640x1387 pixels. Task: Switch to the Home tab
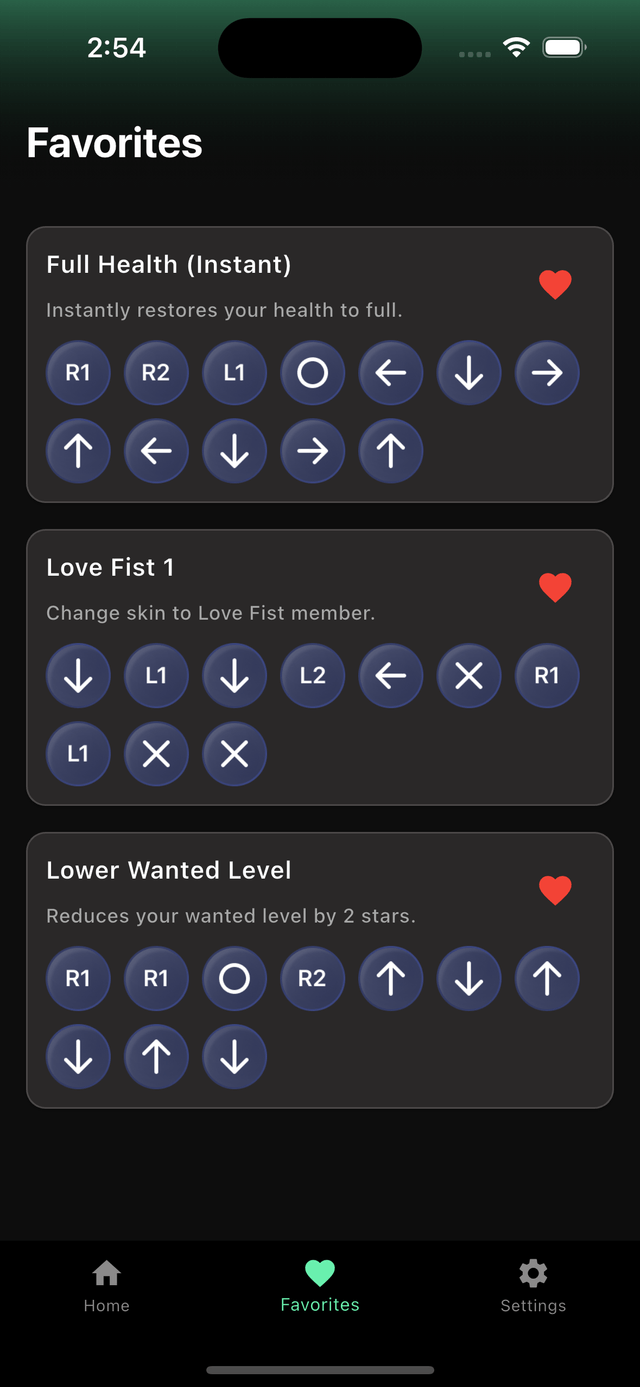coord(107,1286)
